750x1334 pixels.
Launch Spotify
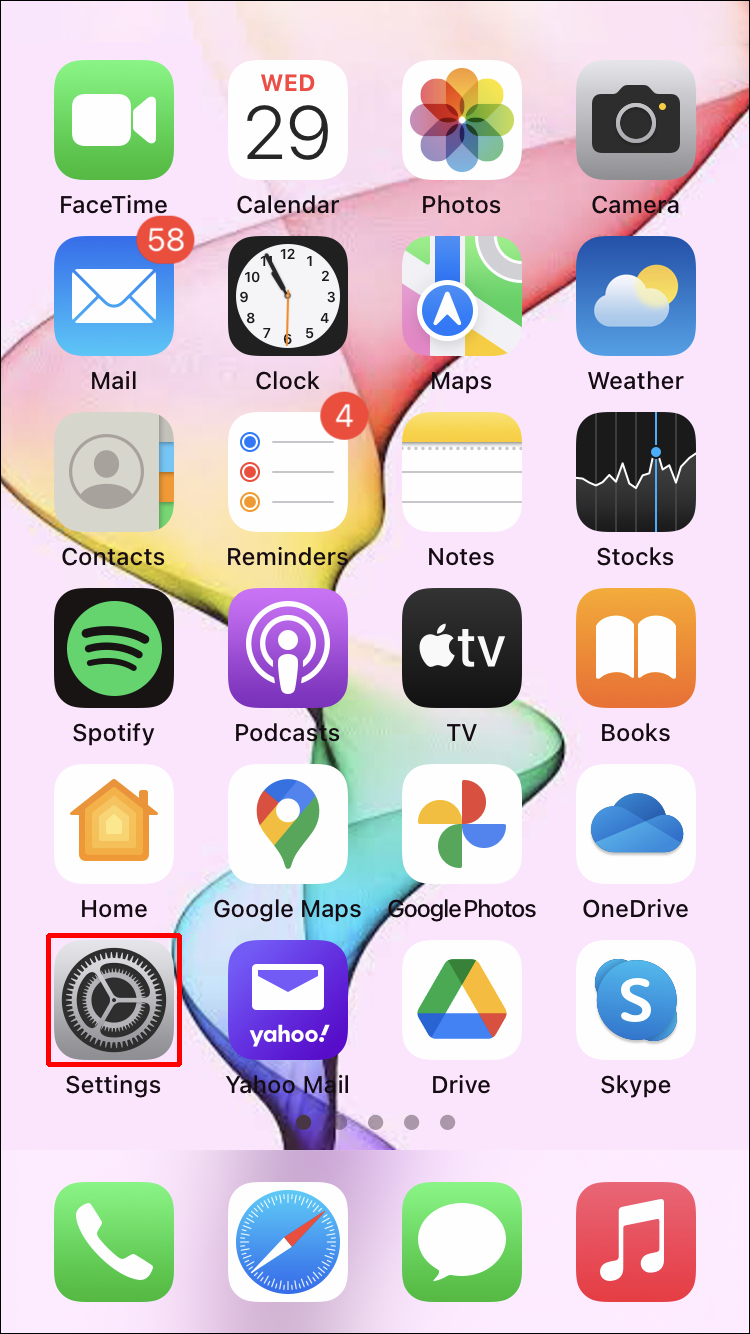point(114,648)
